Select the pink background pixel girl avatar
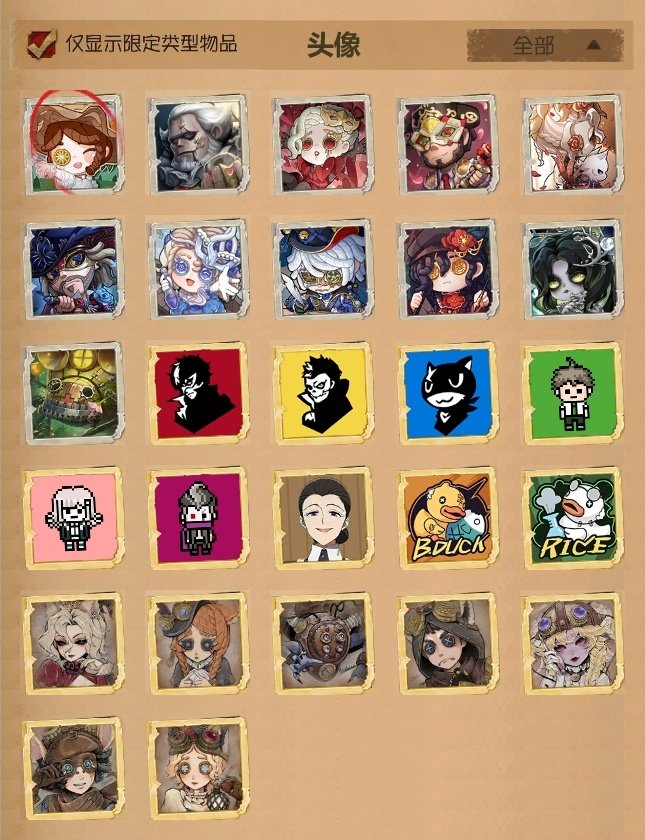Viewport: 645px width, 840px height. pyautogui.click(x=72, y=517)
